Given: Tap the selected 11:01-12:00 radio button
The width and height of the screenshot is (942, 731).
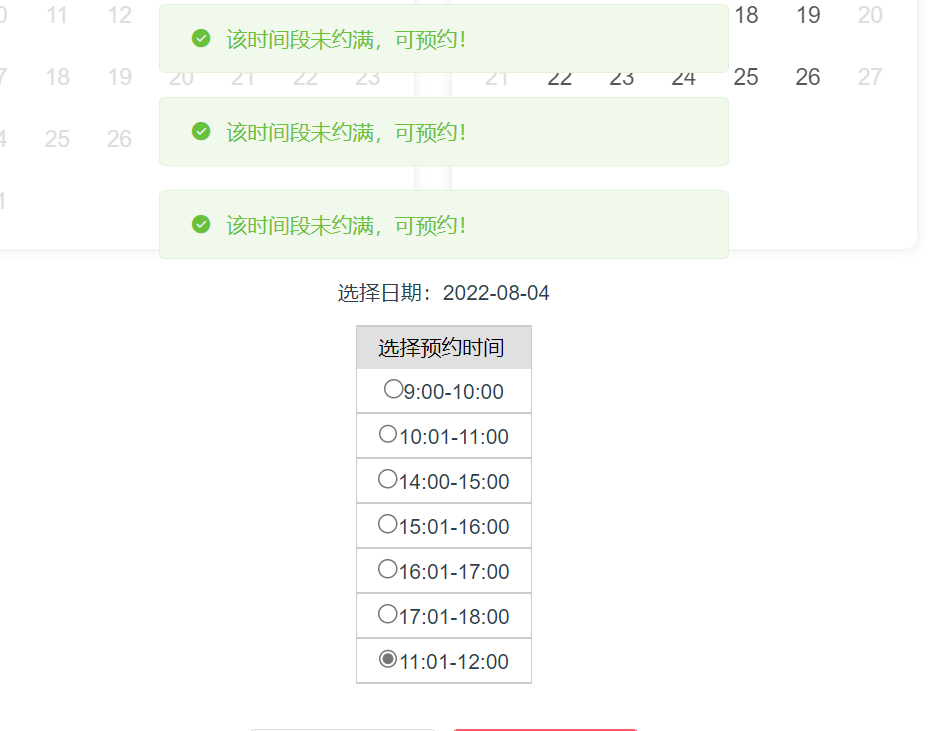Looking at the screenshot, I should click(388, 660).
